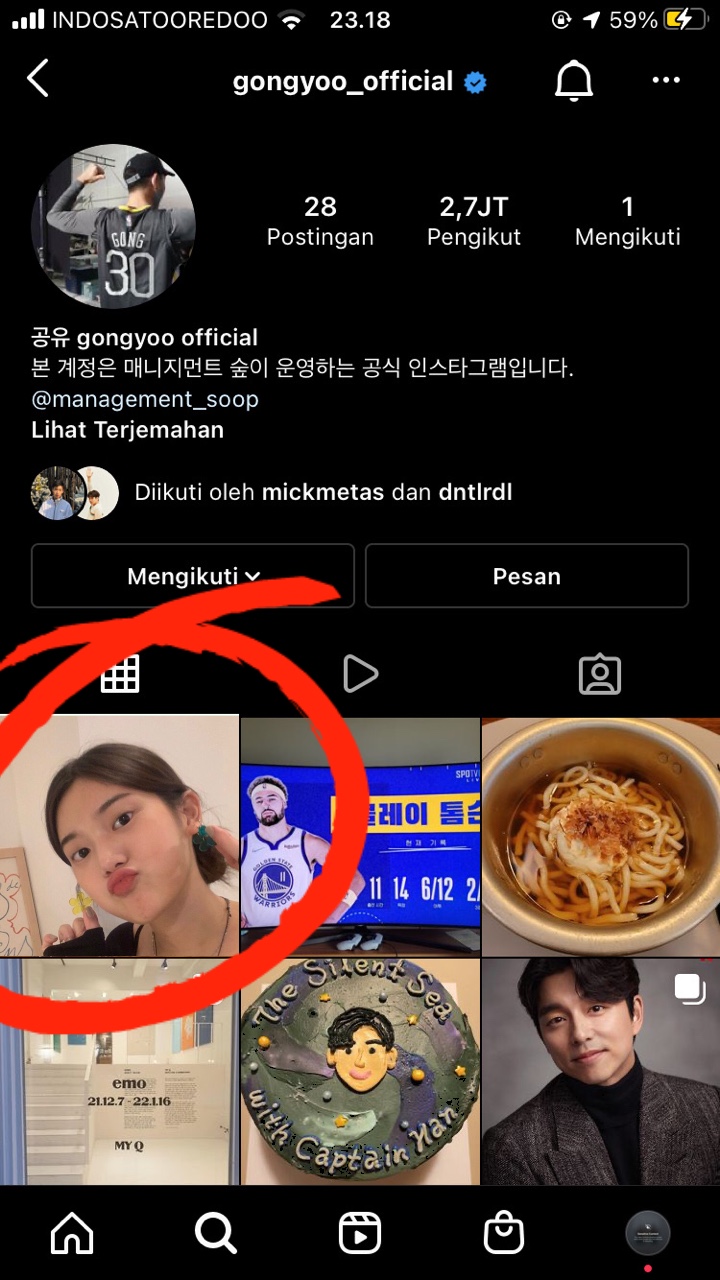This screenshot has width=720, height=1280.
Task: Switch to the posts grid tab
Action: pos(120,674)
